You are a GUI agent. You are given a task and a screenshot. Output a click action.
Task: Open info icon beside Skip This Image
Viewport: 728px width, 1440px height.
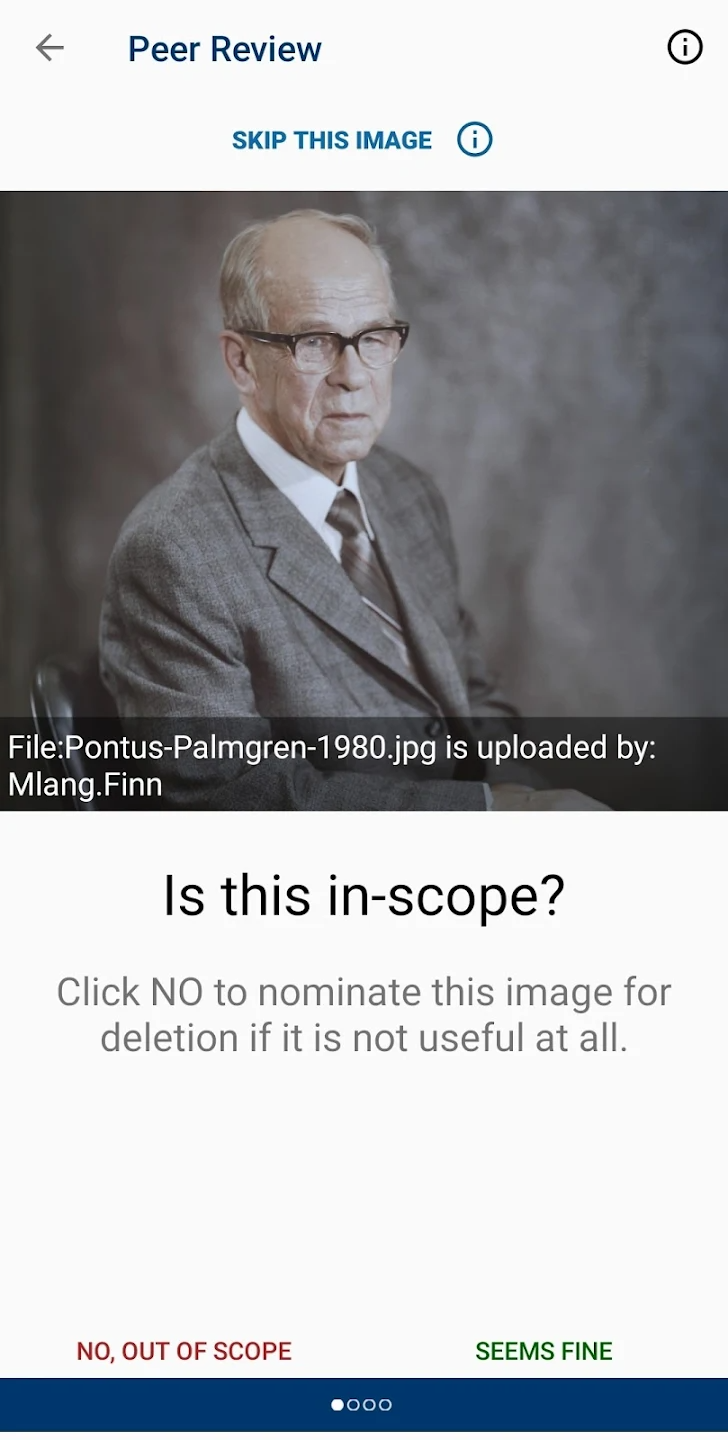475,140
